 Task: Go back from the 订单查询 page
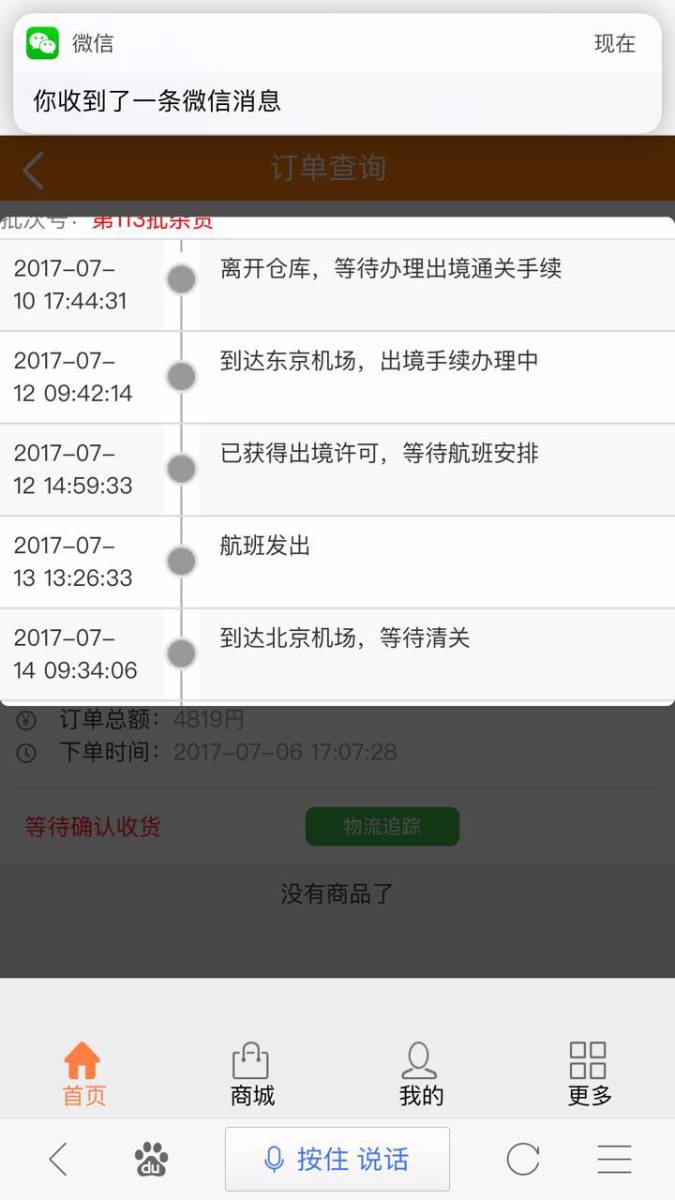[x=33, y=170]
